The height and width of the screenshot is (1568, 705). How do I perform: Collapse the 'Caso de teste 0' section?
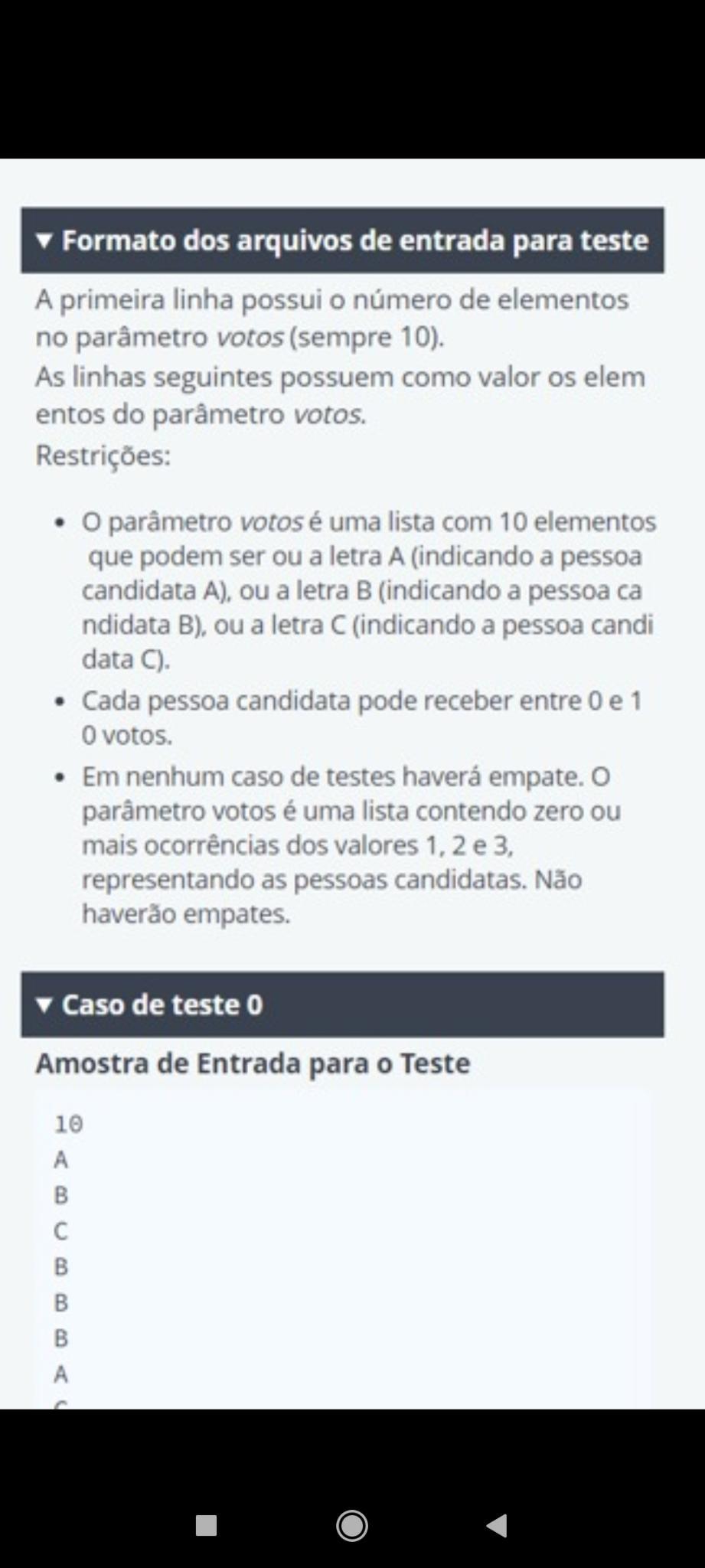(x=342, y=1004)
